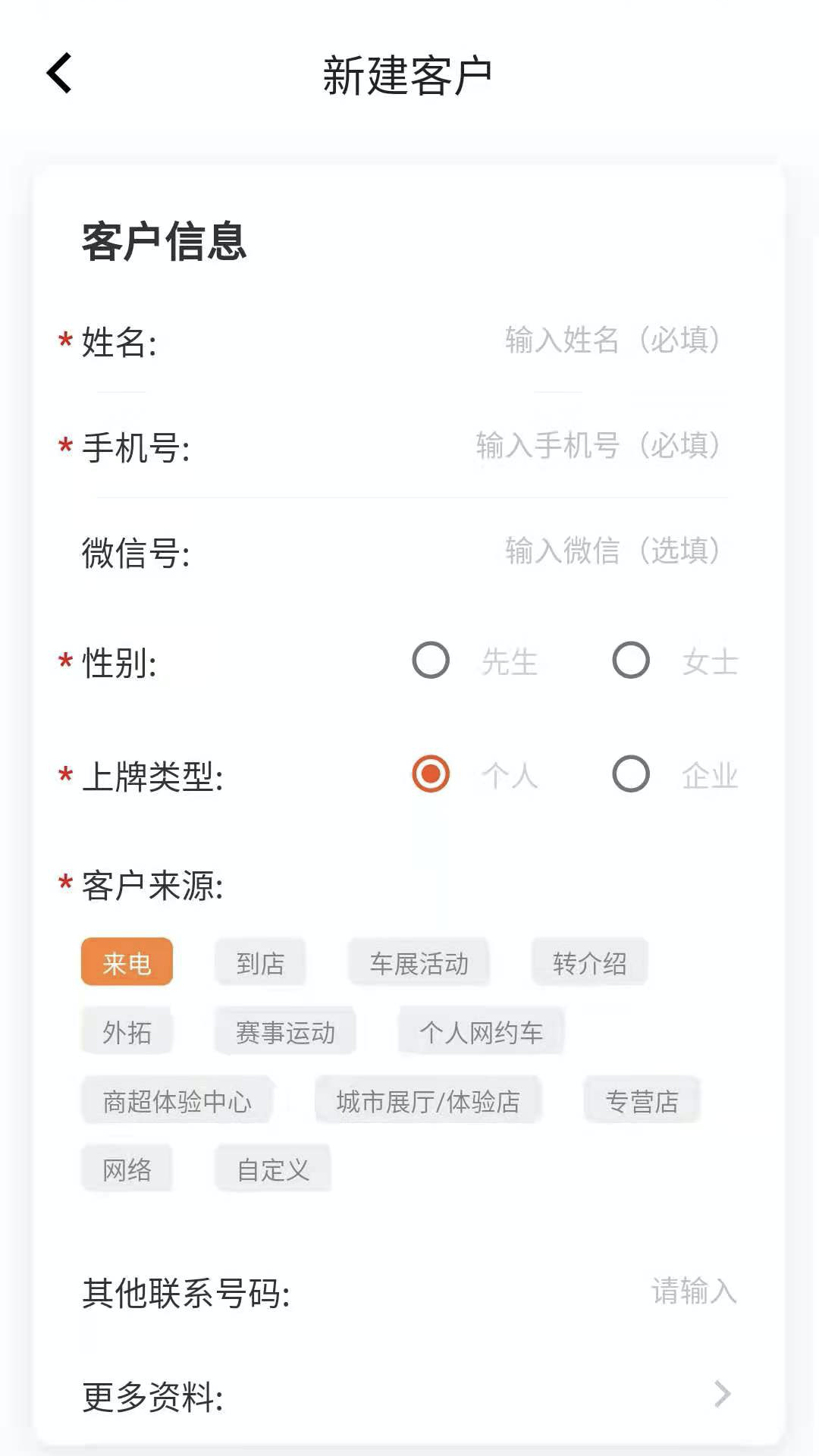This screenshot has width=819, height=1456.
Task: Choose 个人网约车 as customer source
Action: tap(481, 1031)
